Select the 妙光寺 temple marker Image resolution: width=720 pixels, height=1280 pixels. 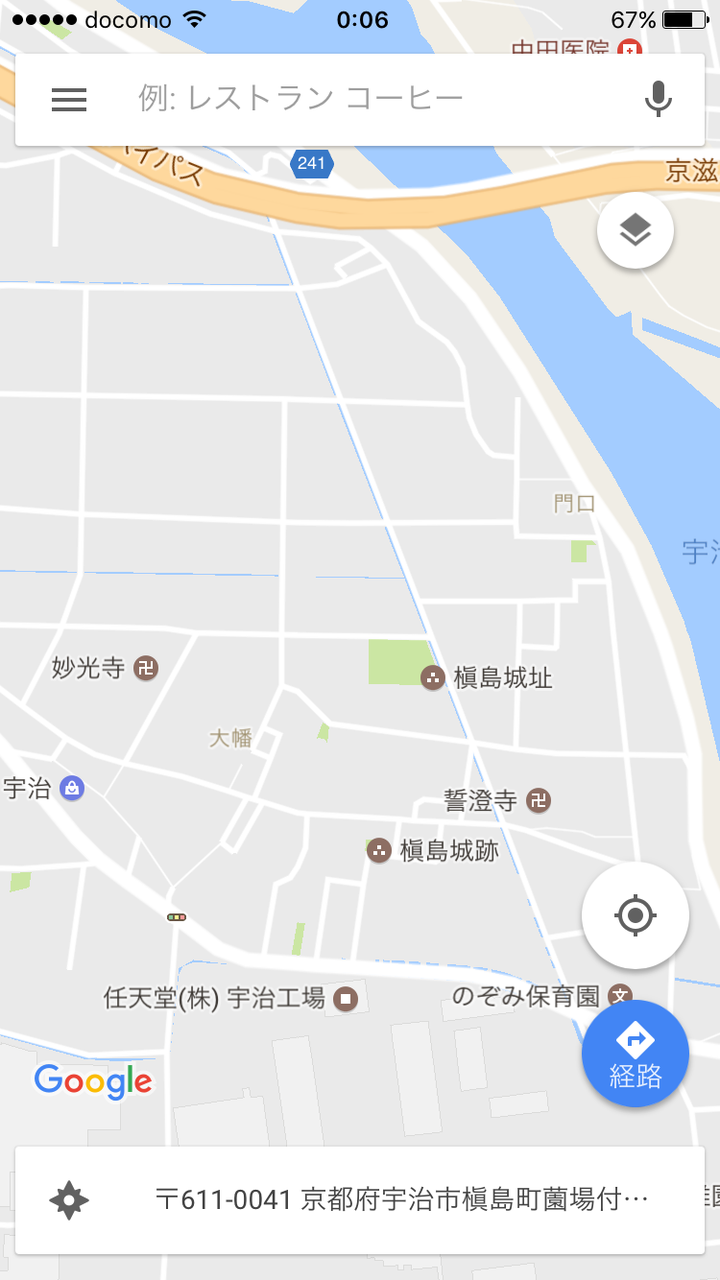tap(146, 668)
